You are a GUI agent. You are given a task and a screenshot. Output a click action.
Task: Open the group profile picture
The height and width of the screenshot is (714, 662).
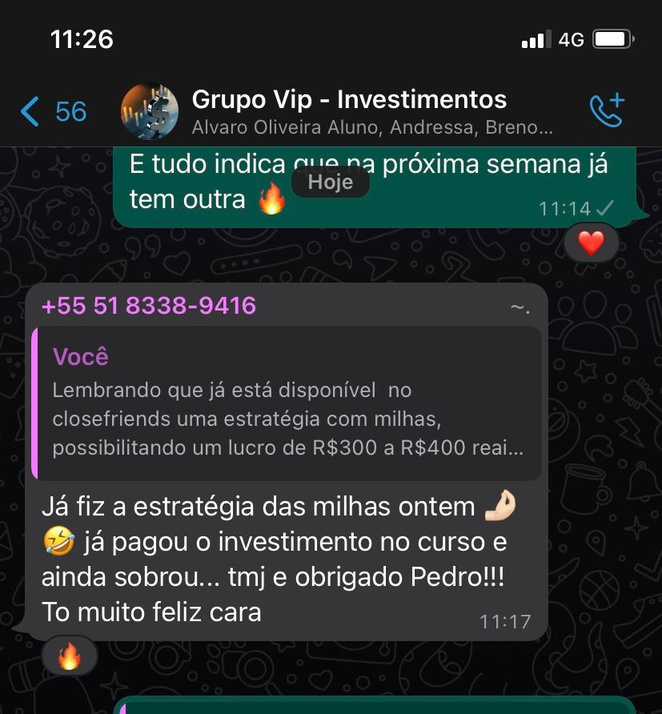pyautogui.click(x=149, y=111)
